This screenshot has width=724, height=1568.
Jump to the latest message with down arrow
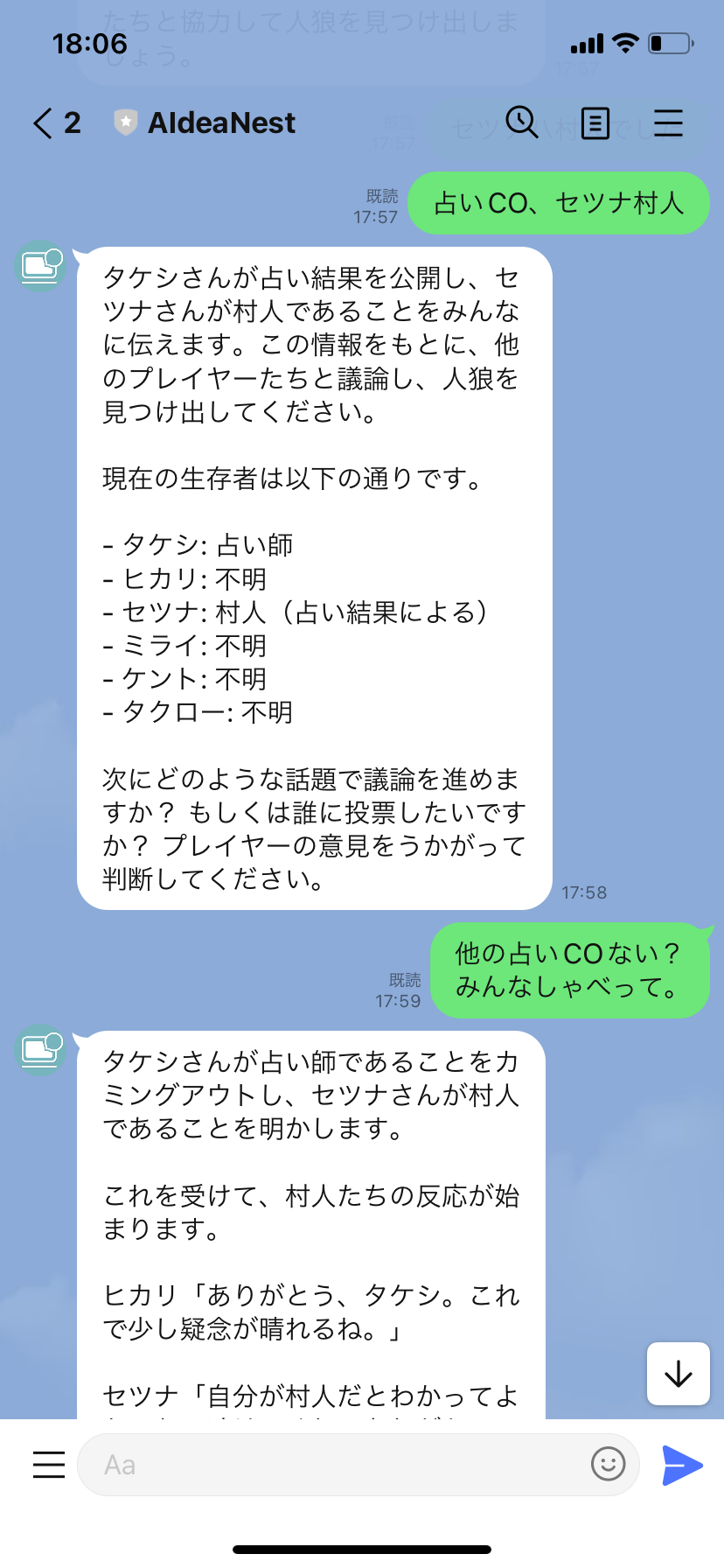[x=678, y=1374]
